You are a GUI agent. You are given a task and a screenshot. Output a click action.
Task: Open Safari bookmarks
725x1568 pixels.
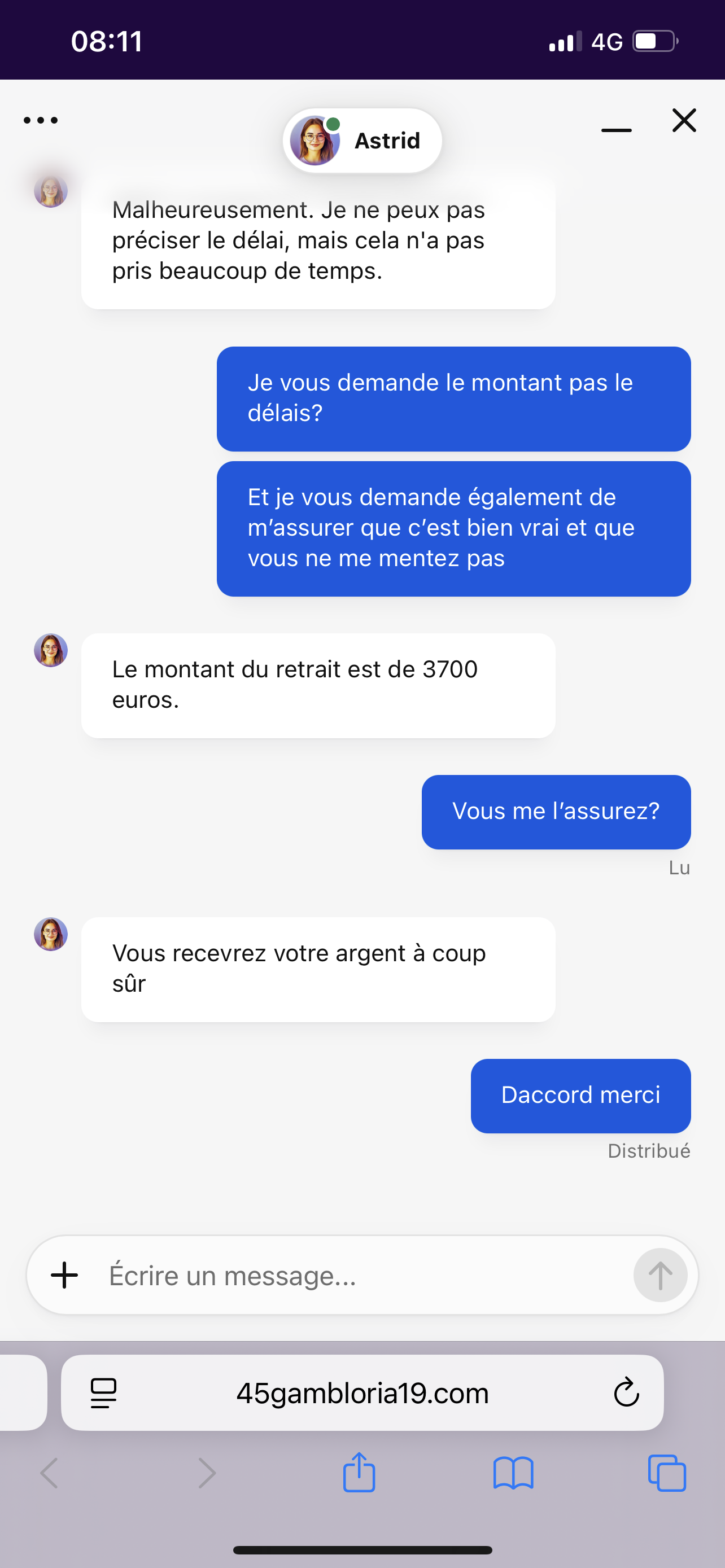tap(513, 1473)
